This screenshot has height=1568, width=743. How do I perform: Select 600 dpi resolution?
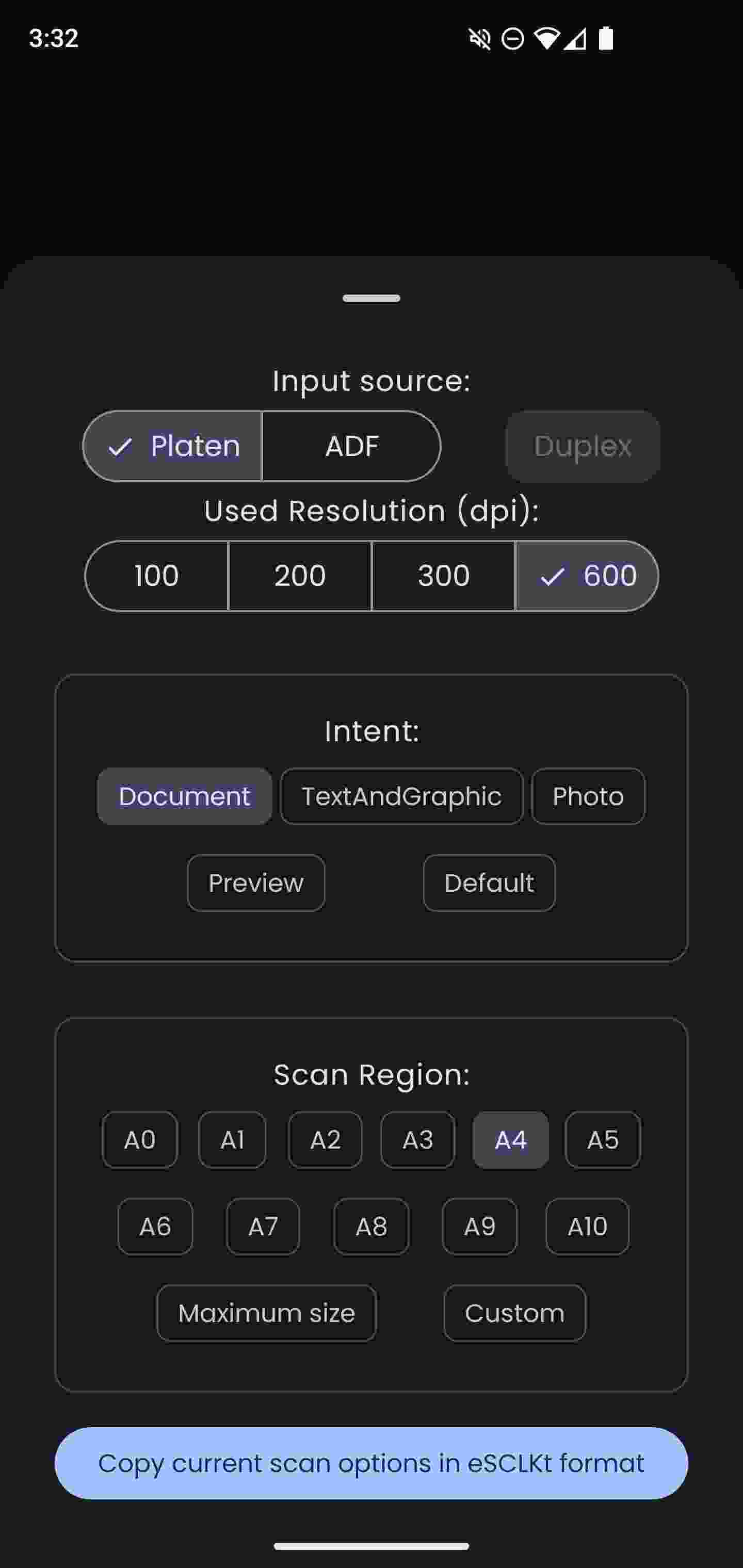[x=587, y=575]
